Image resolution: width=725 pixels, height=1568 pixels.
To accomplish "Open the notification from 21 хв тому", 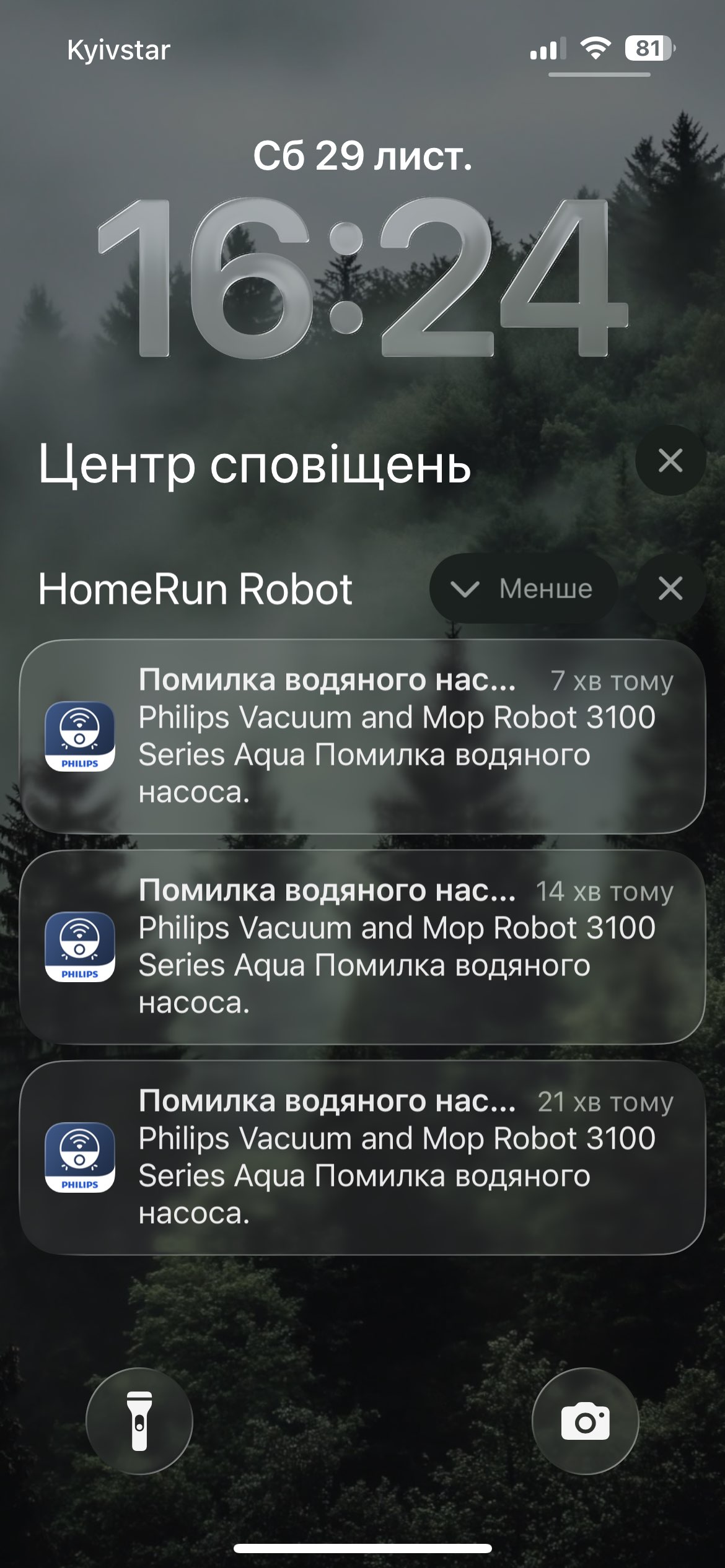I will coord(362,1157).
